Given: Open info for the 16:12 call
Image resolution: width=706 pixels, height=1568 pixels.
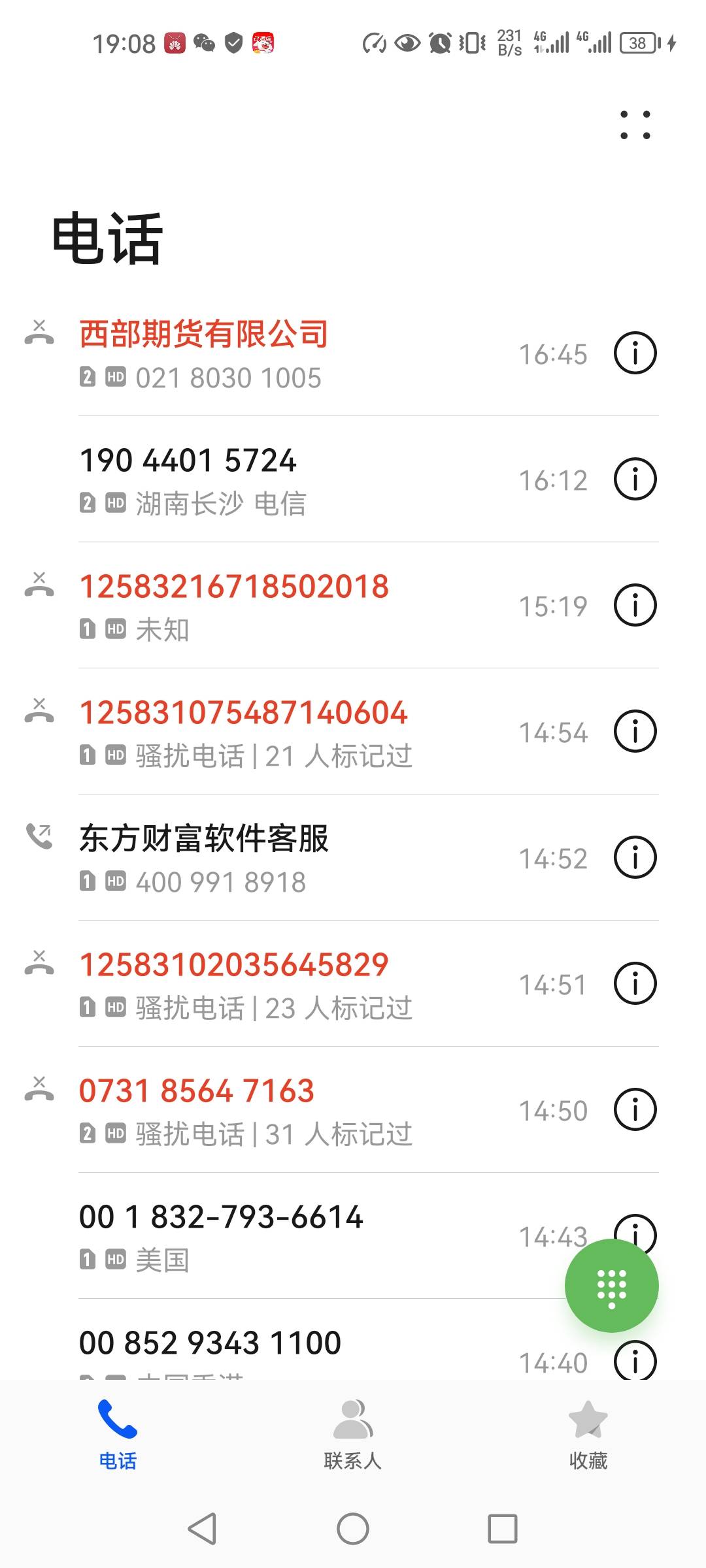Looking at the screenshot, I should 635,480.
